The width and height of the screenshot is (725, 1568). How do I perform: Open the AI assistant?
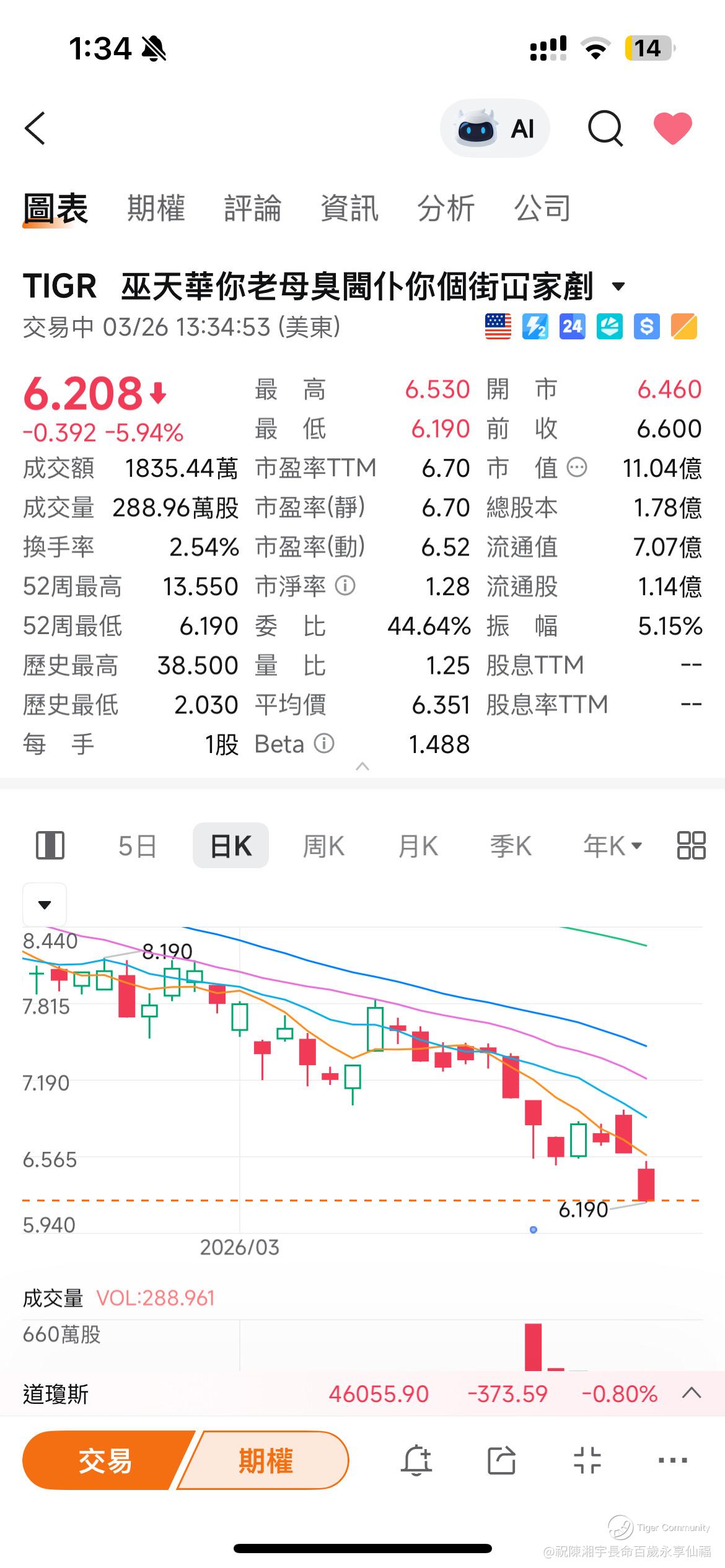[494, 129]
